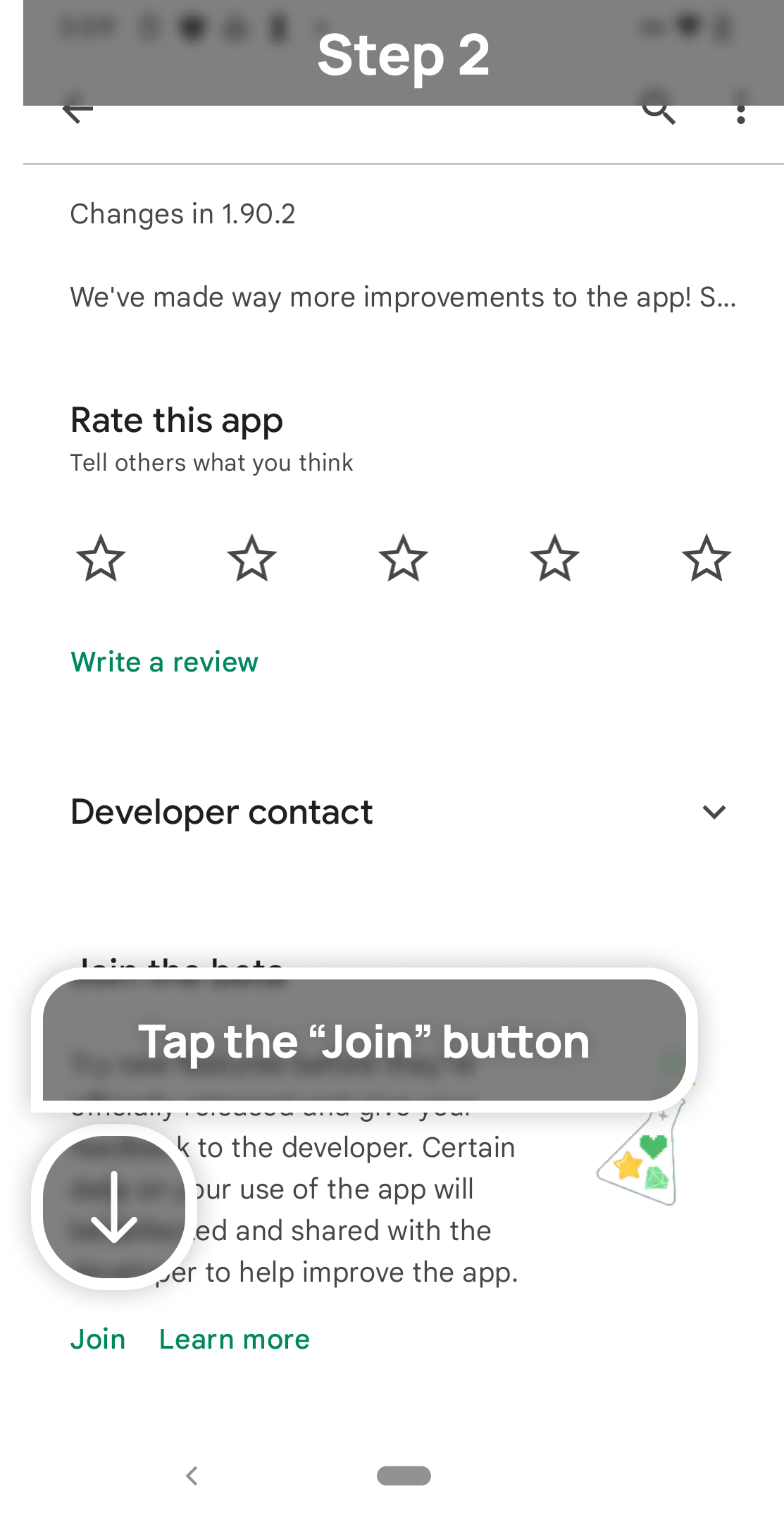Open Learn more about the beta

point(235,1340)
